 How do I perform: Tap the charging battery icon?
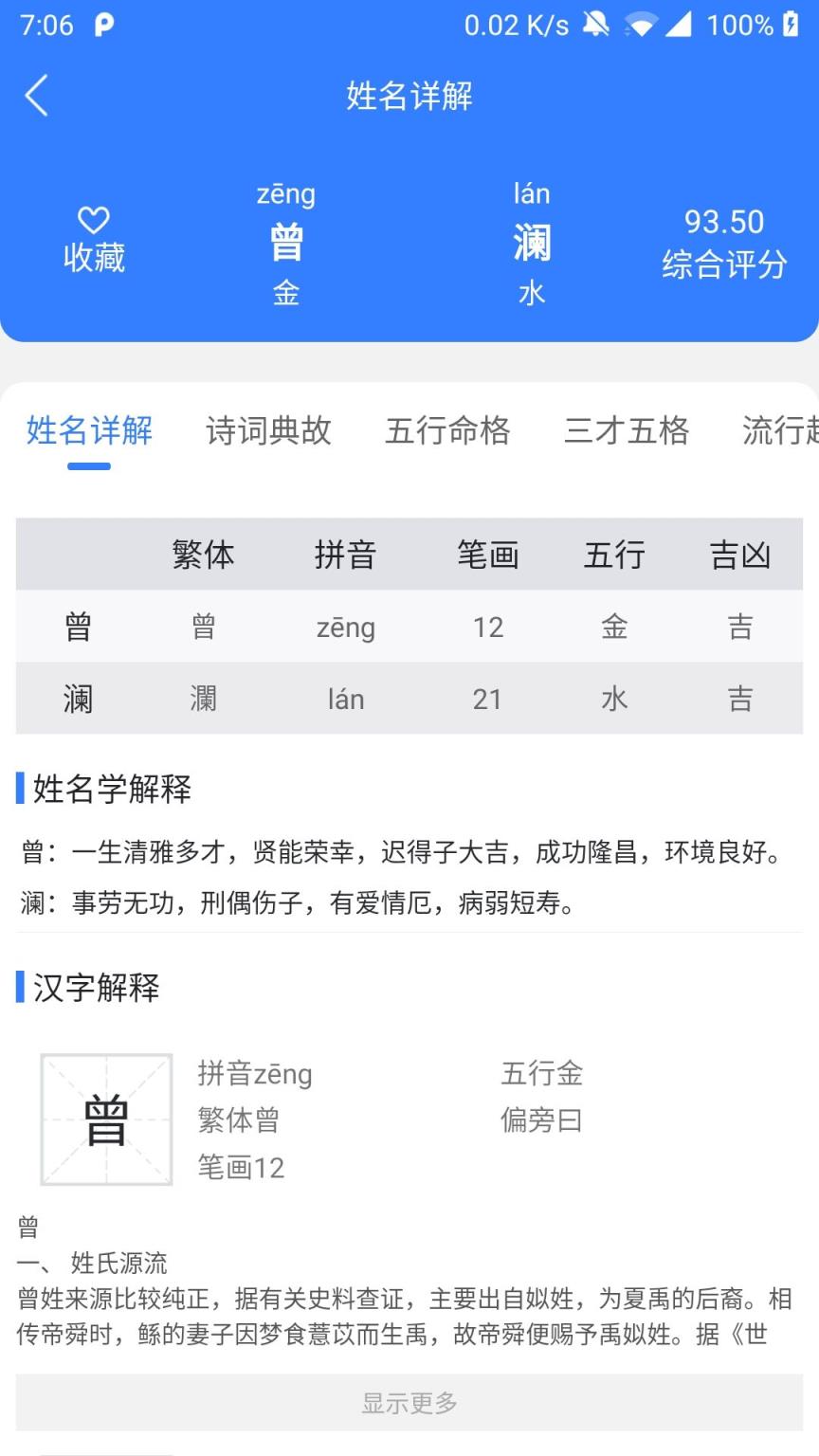(x=792, y=25)
